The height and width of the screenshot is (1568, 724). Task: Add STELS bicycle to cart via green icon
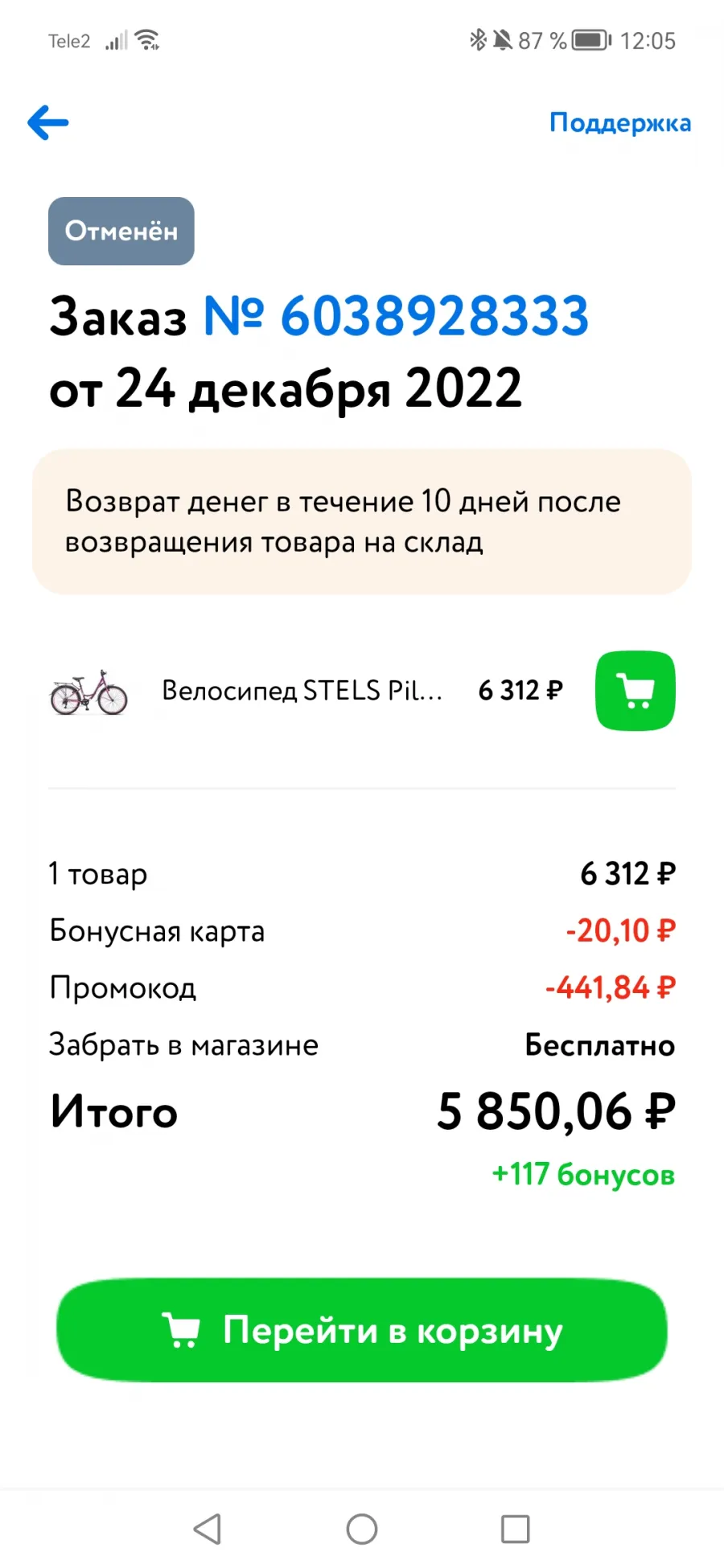[636, 691]
